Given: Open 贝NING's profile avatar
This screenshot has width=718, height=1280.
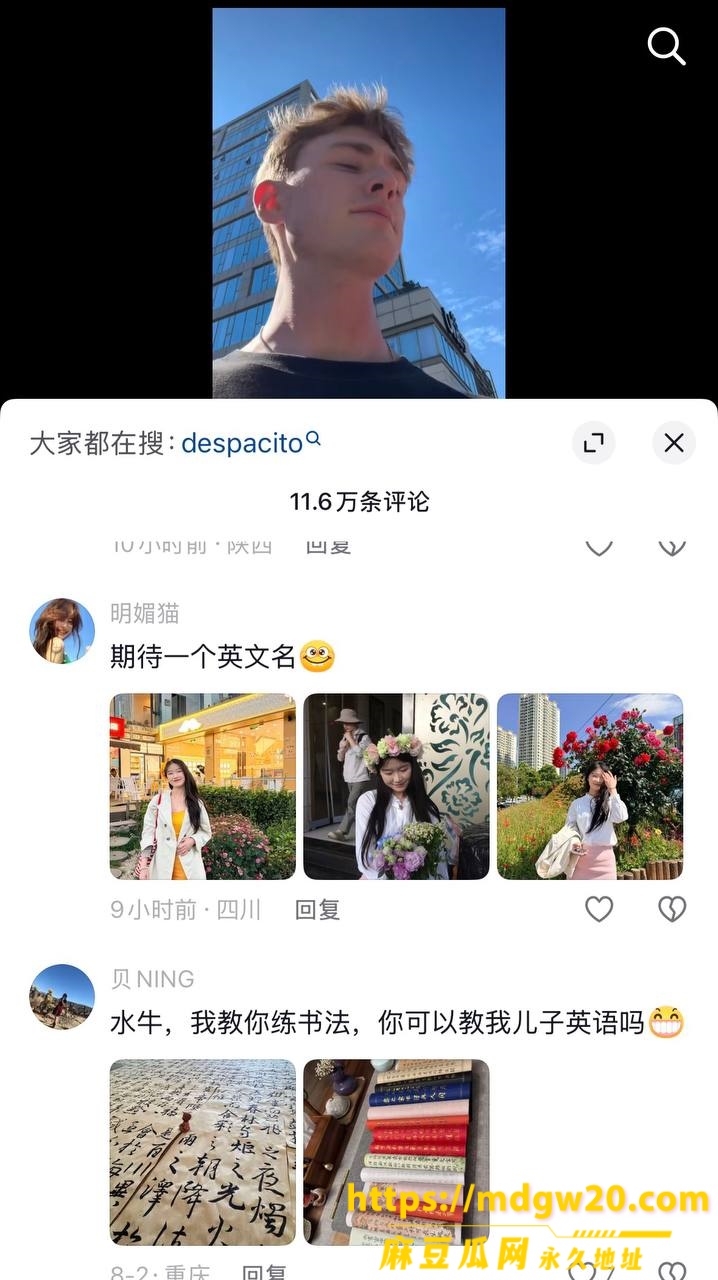Looking at the screenshot, I should pyautogui.click(x=63, y=996).
